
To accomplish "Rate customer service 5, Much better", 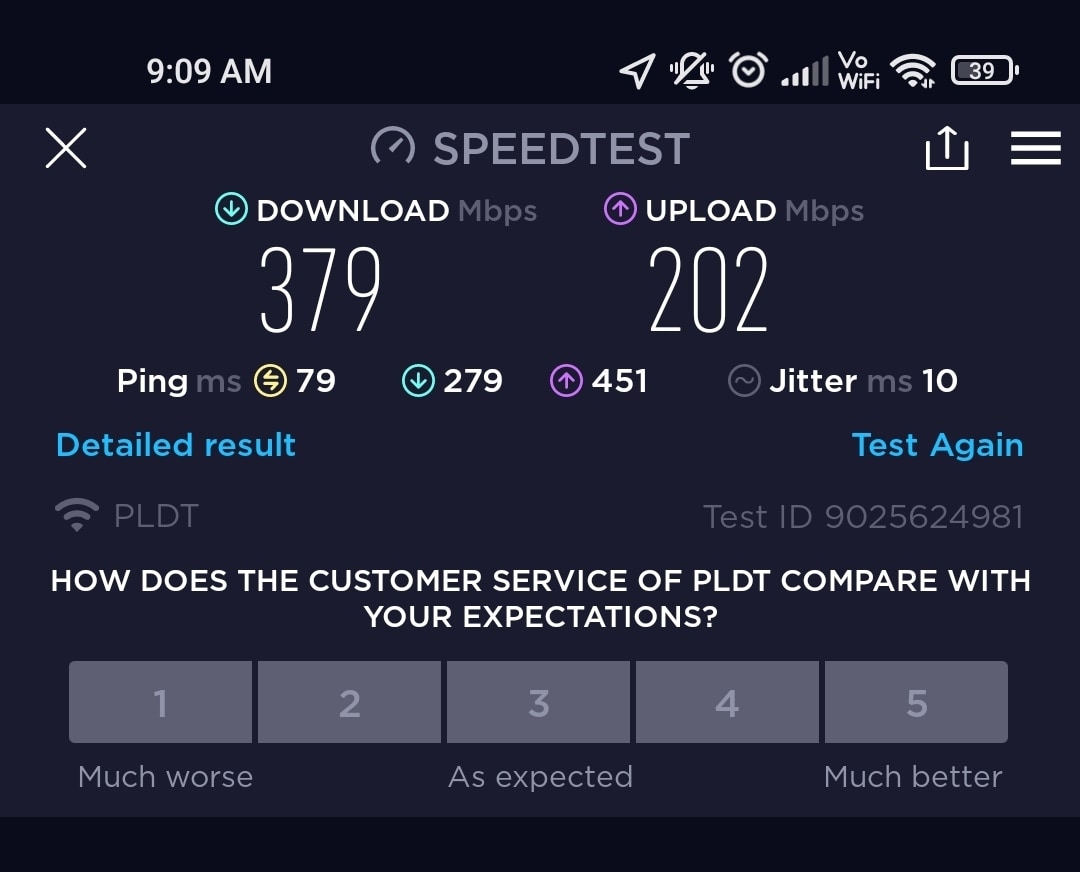I will tap(916, 703).
